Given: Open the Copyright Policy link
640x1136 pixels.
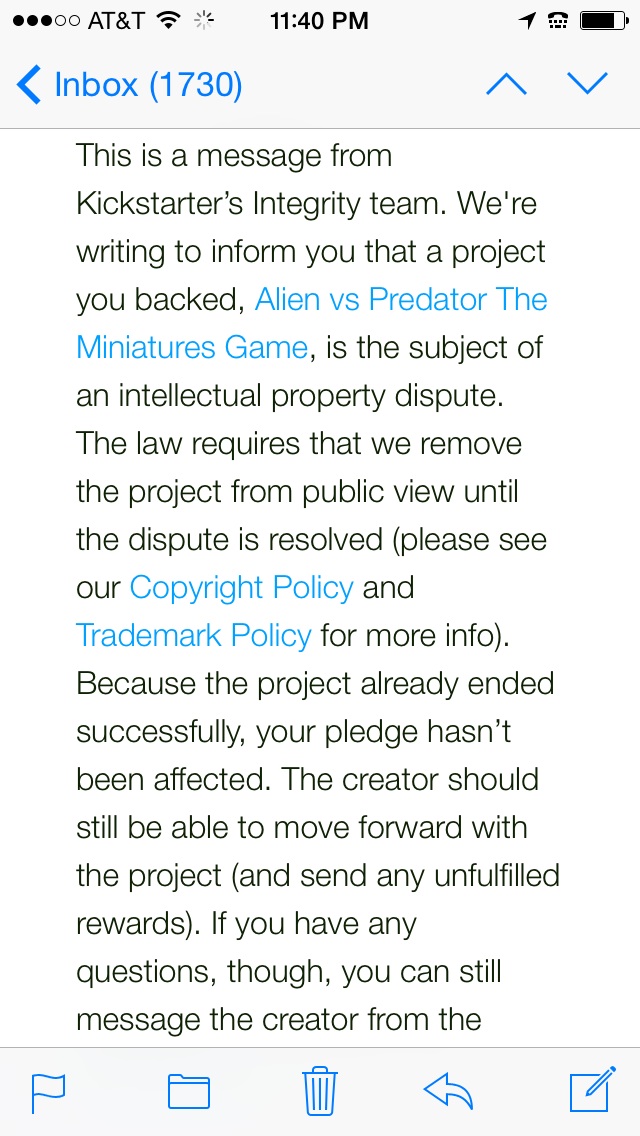Looking at the screenshot, I should (241, 587).
